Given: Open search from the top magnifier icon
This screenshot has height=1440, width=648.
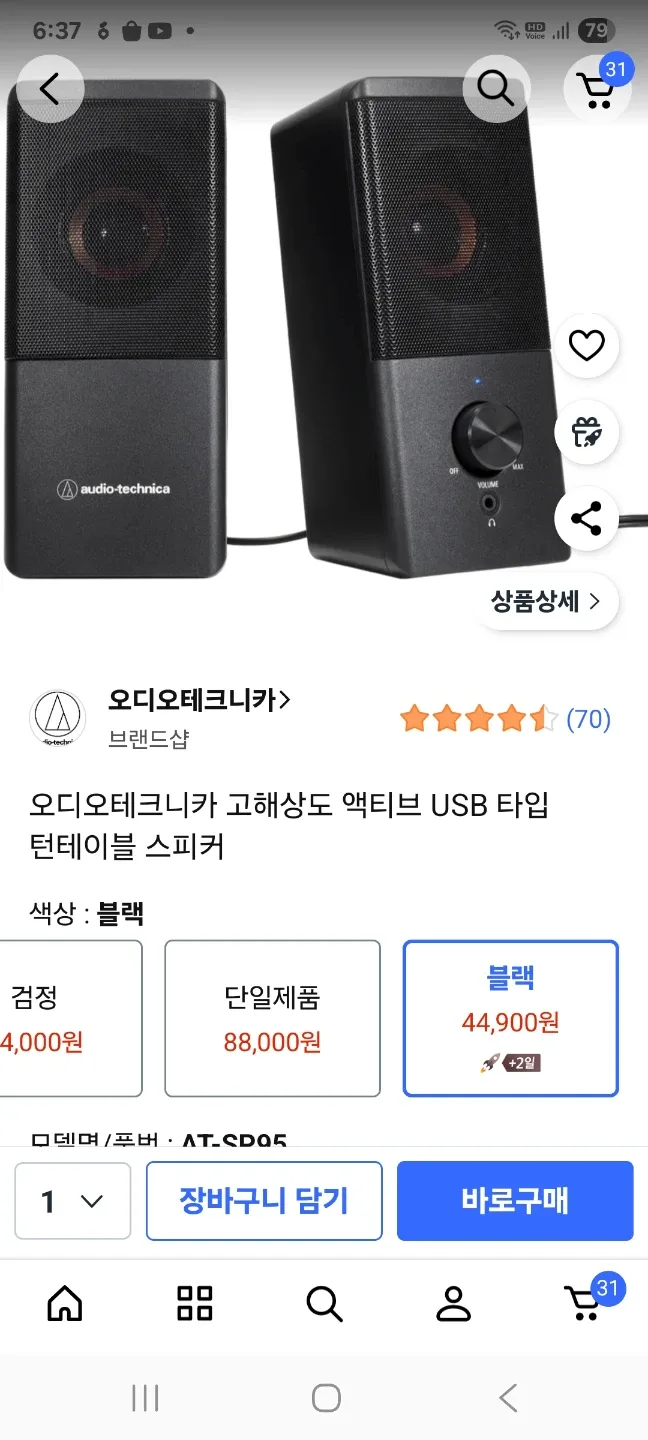Looking at the screenshot, I should pos(496,89).
